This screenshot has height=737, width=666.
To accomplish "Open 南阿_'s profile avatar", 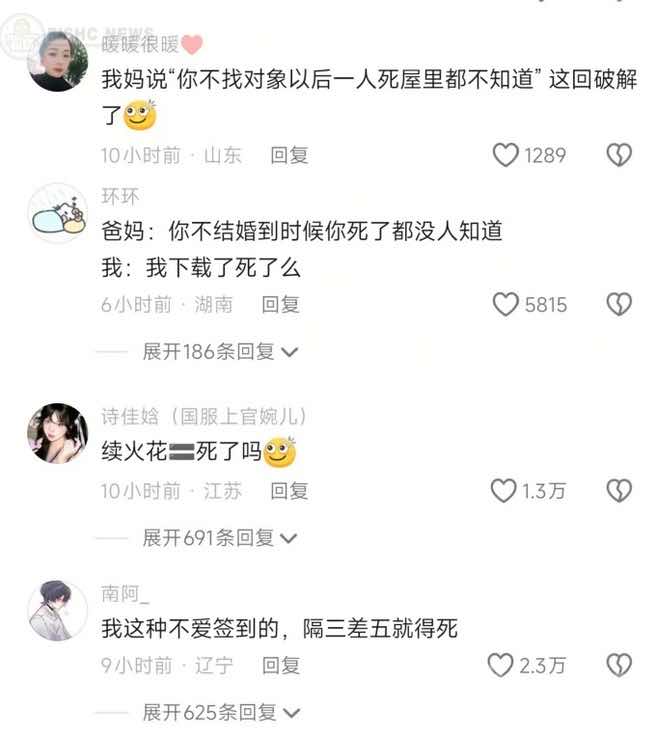I will pos(58,609).
